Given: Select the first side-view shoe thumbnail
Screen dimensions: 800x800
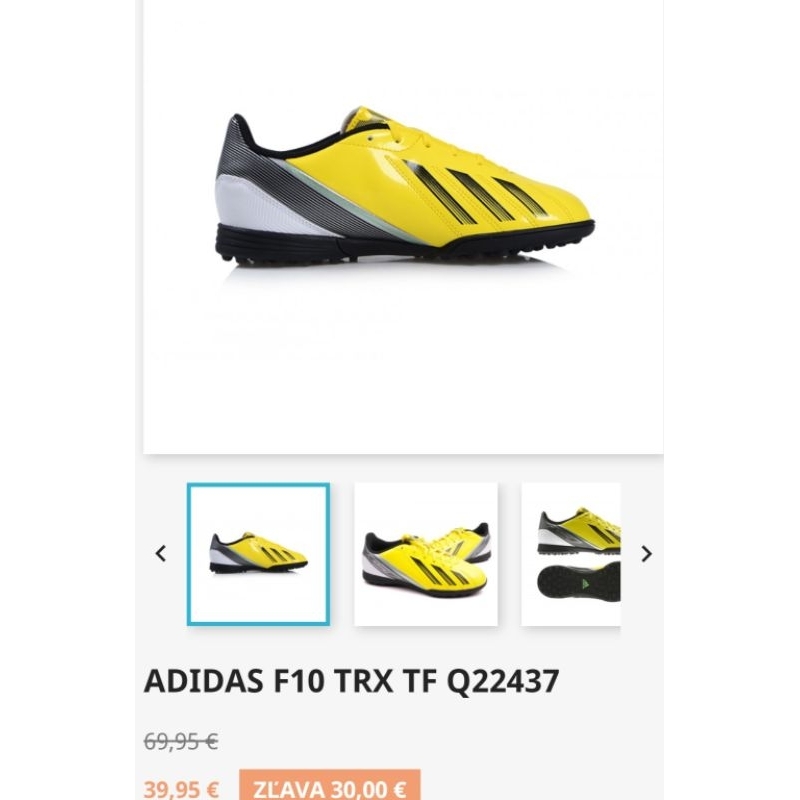Looking at the screenshot, I should tap(258, 554).
